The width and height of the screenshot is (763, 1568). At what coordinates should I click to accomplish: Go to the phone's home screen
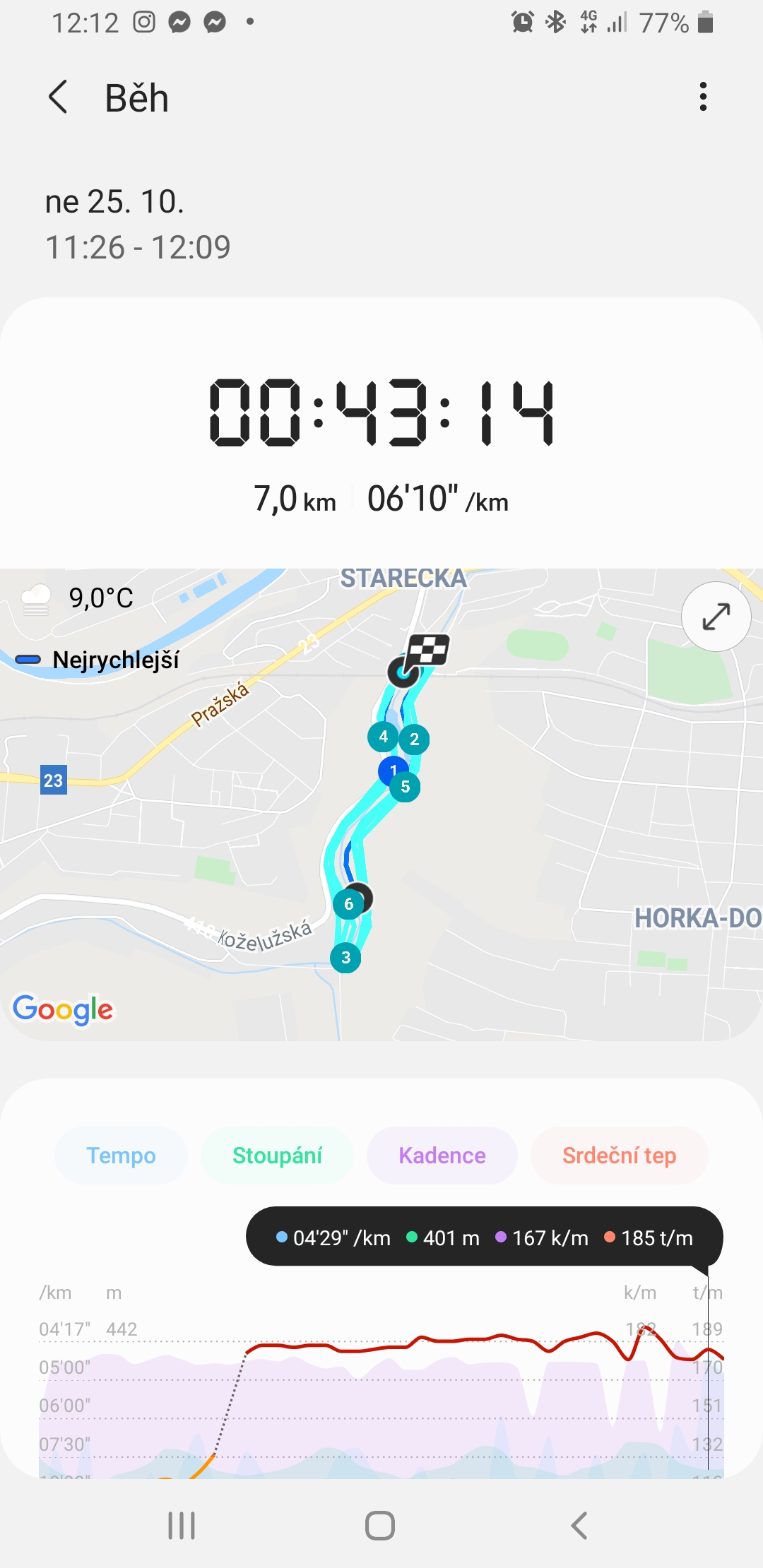click(380, 1526)
